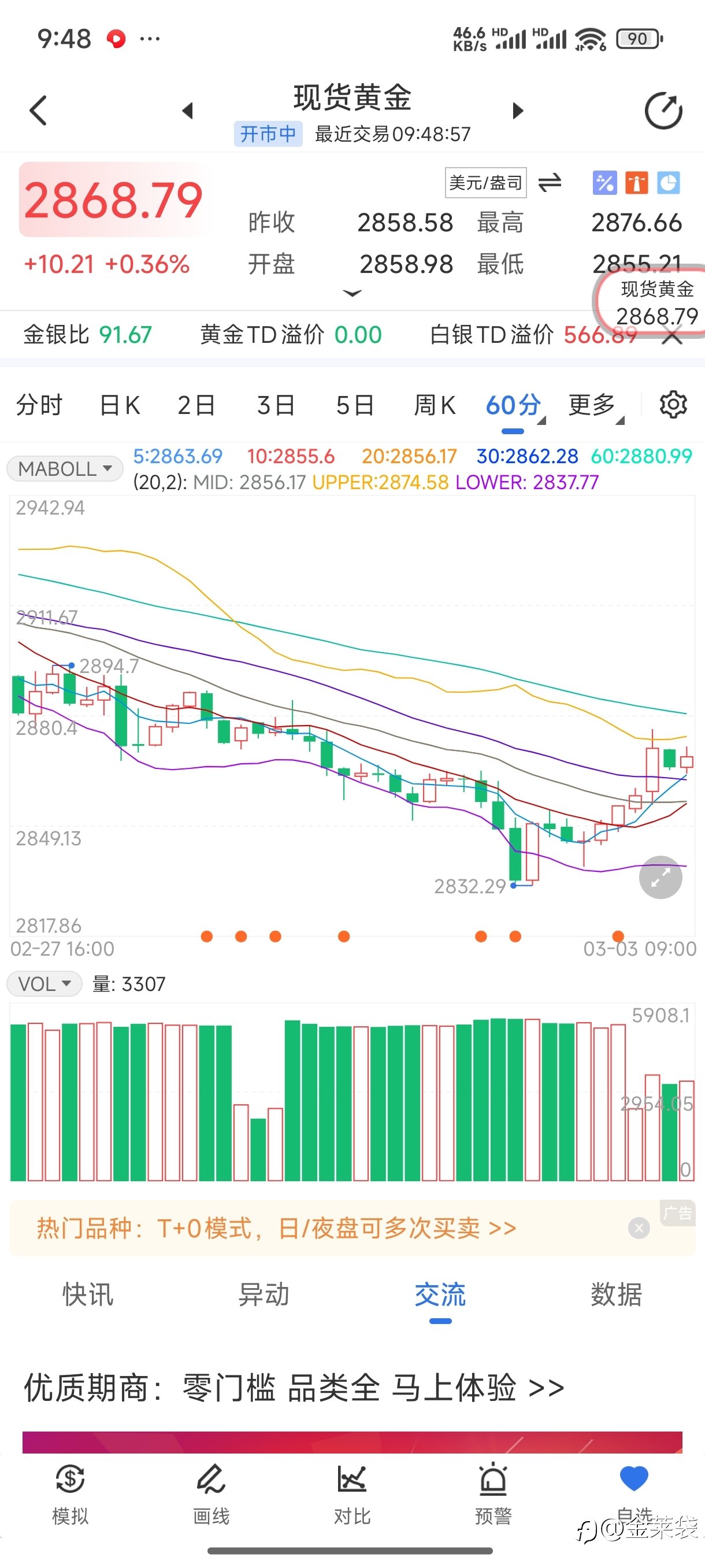Switch to the previous instrument with left triangle
This screenshot has height=1568, width=705.
187,110
